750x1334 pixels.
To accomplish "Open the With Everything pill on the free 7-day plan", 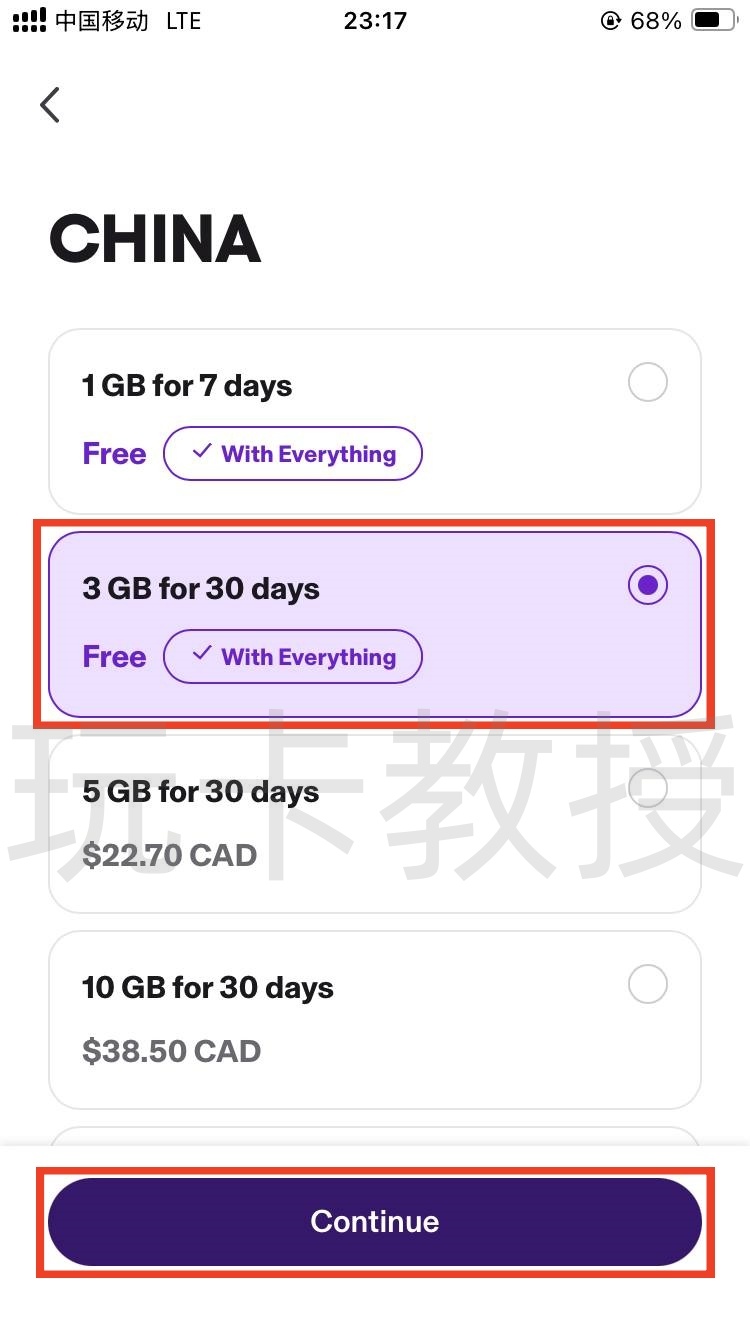I will coord(292,453).
